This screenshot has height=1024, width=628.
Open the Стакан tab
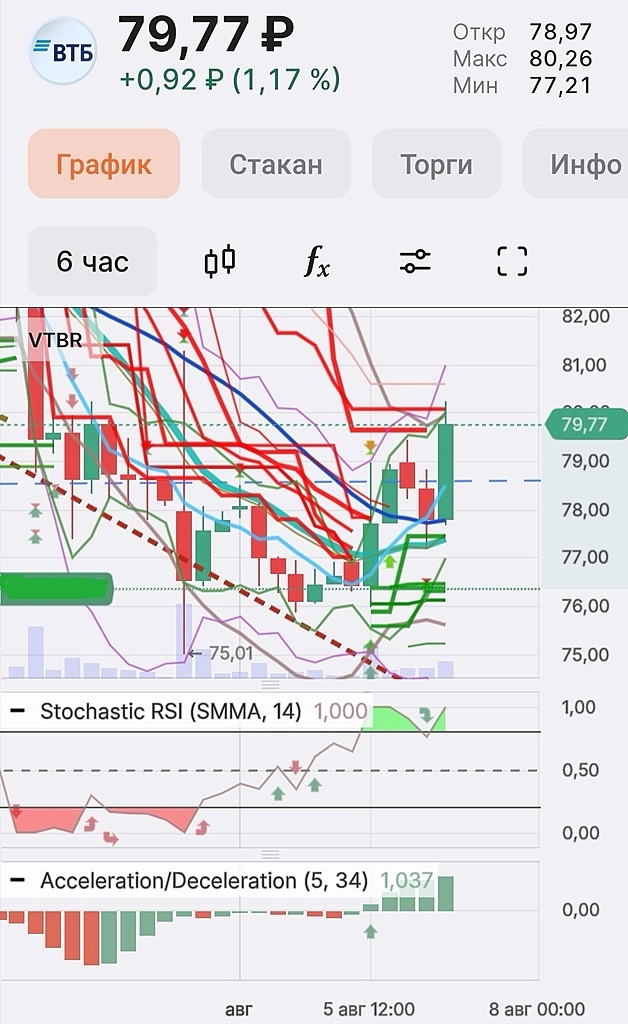click(276, 164)
